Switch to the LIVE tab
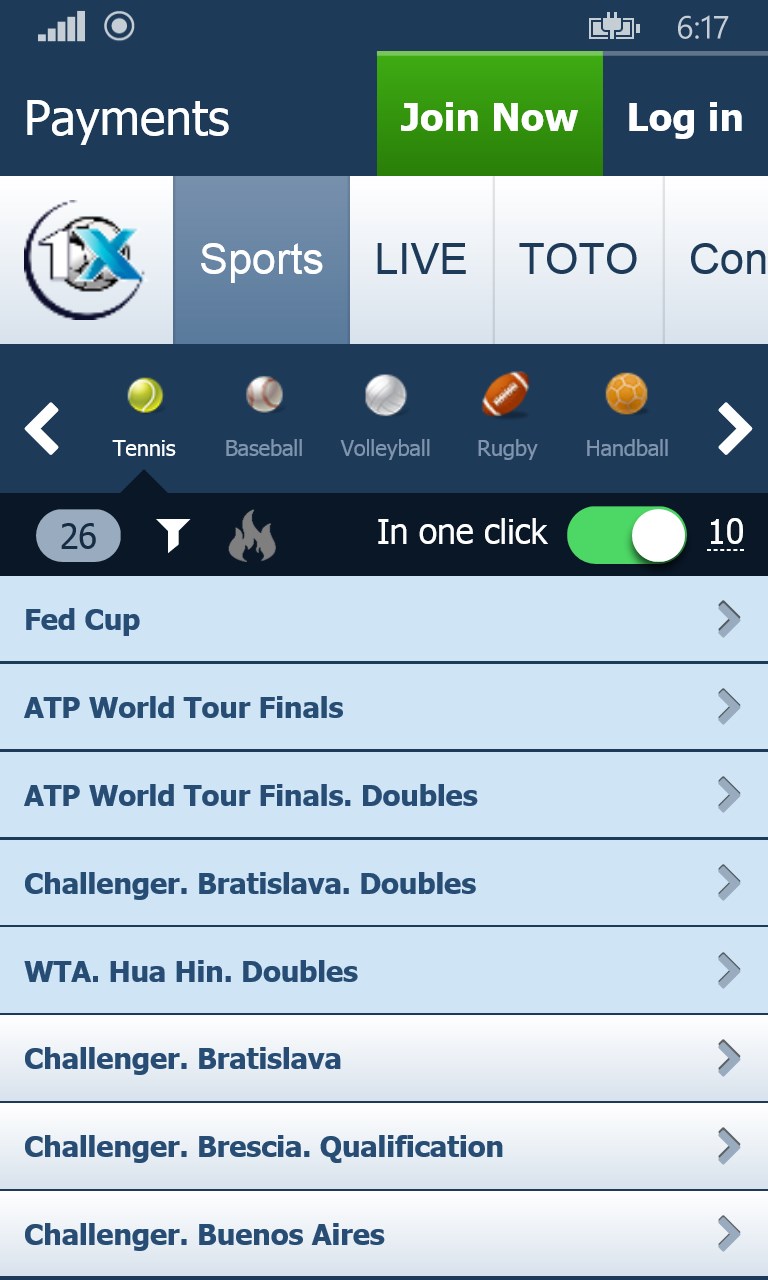Screen dimensions: 768x1280 point(420,260)
